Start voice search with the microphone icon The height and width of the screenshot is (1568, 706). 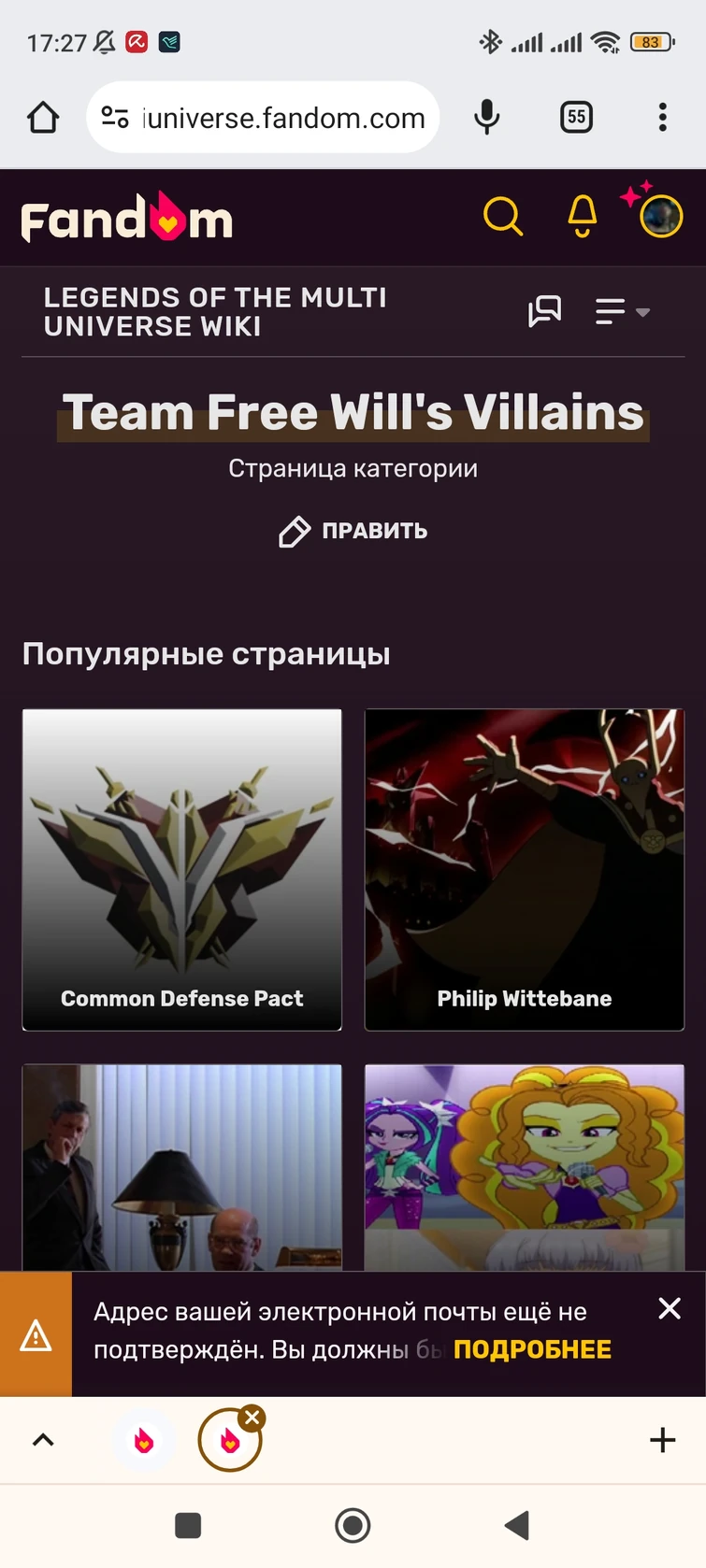pos(485,117)
